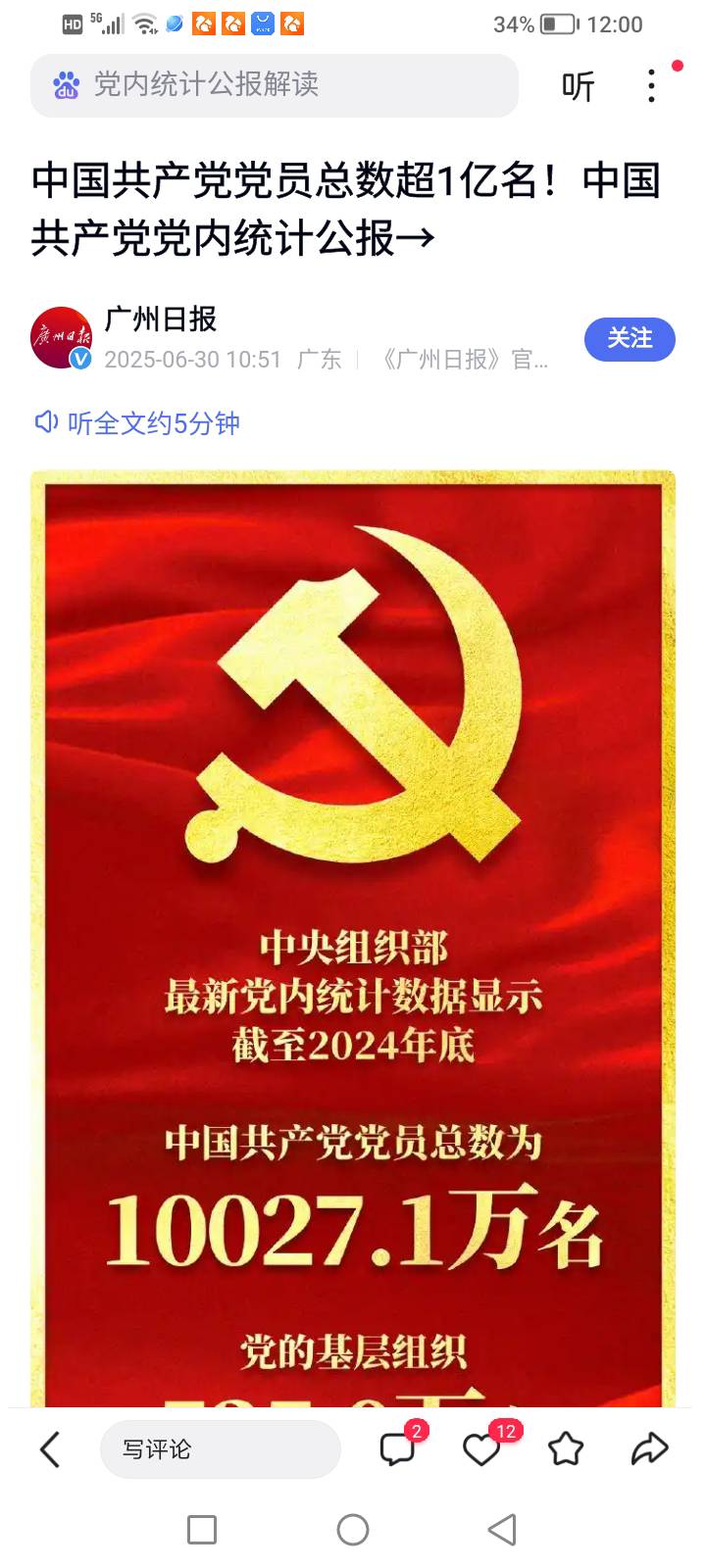Play 听全文约5分钟 audio reading
Viewport: 706px width, 1568px height.
pos(138,423)
